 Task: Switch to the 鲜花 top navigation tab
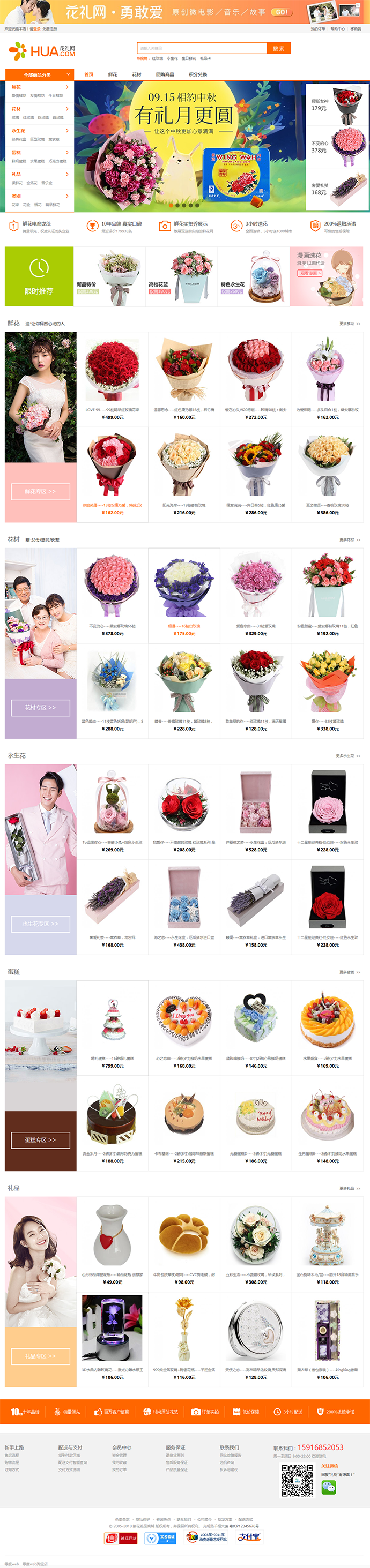113,75
